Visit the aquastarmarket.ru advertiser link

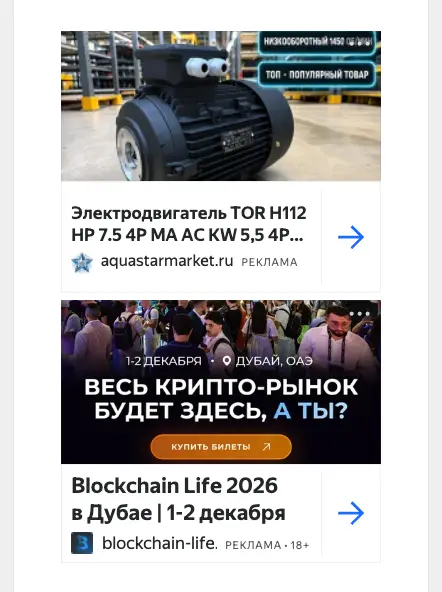[x=167, y=261]
